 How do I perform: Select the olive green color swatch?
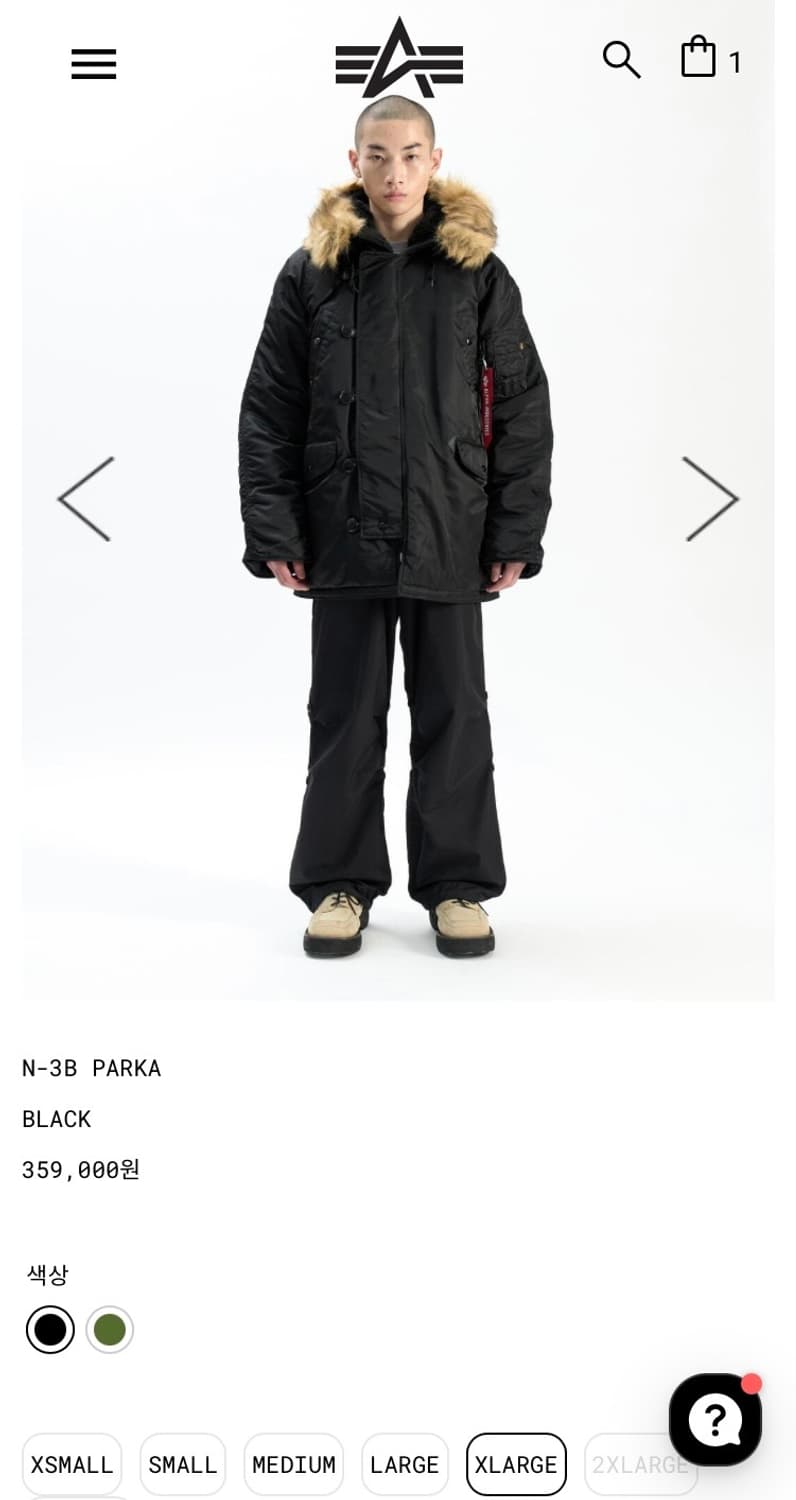(x=110, y=1330)
